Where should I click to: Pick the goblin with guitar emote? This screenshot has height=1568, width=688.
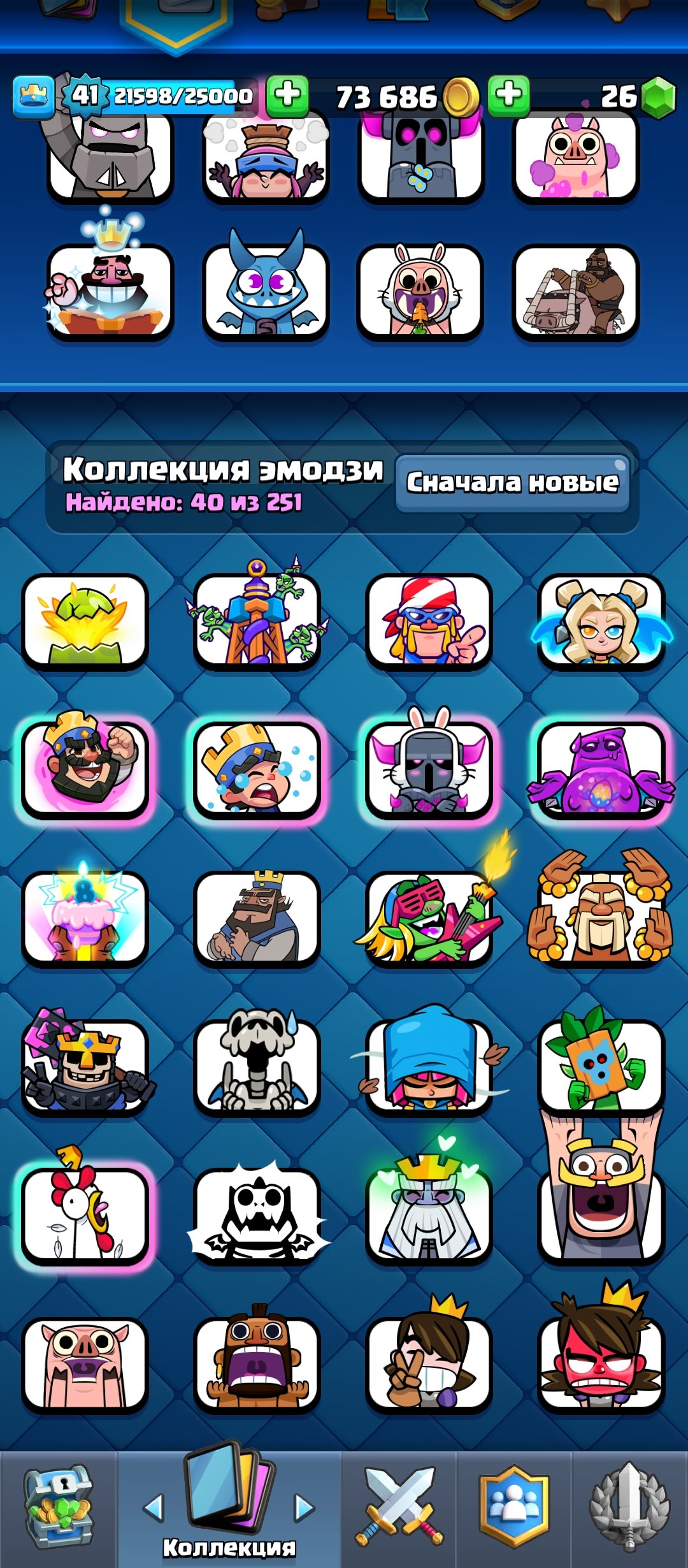(429, 917)
